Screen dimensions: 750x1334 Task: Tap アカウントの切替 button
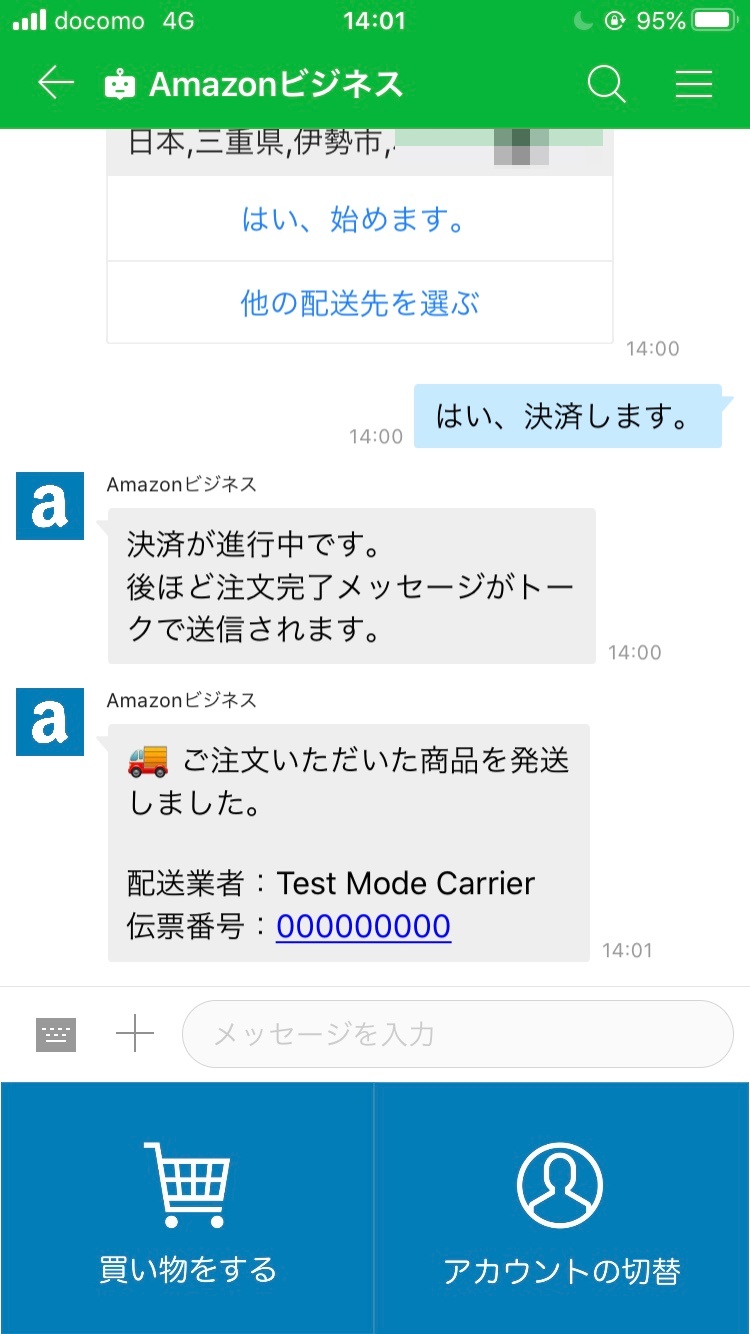tap(562, 1208)
